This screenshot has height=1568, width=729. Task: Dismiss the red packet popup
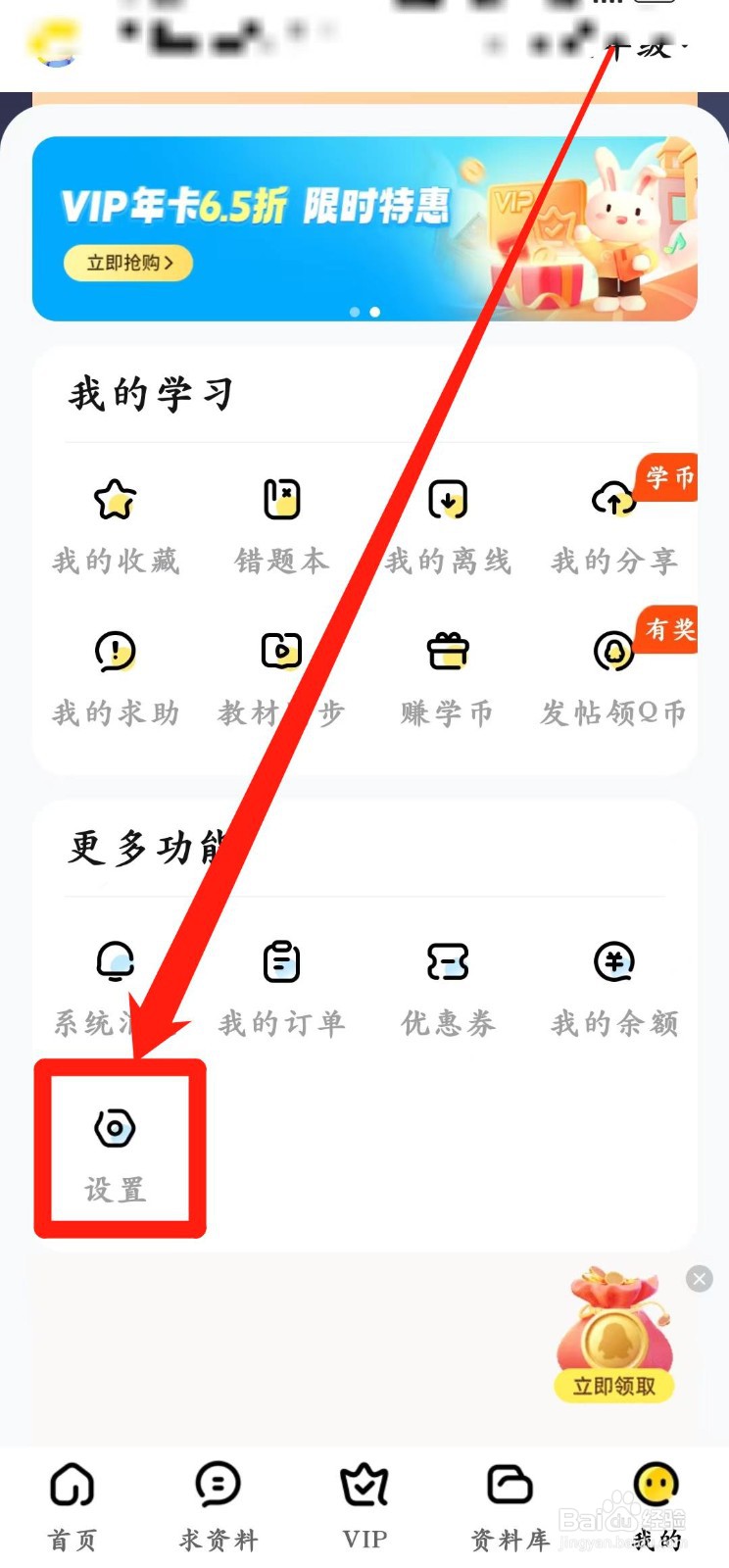click(699, 1278)
